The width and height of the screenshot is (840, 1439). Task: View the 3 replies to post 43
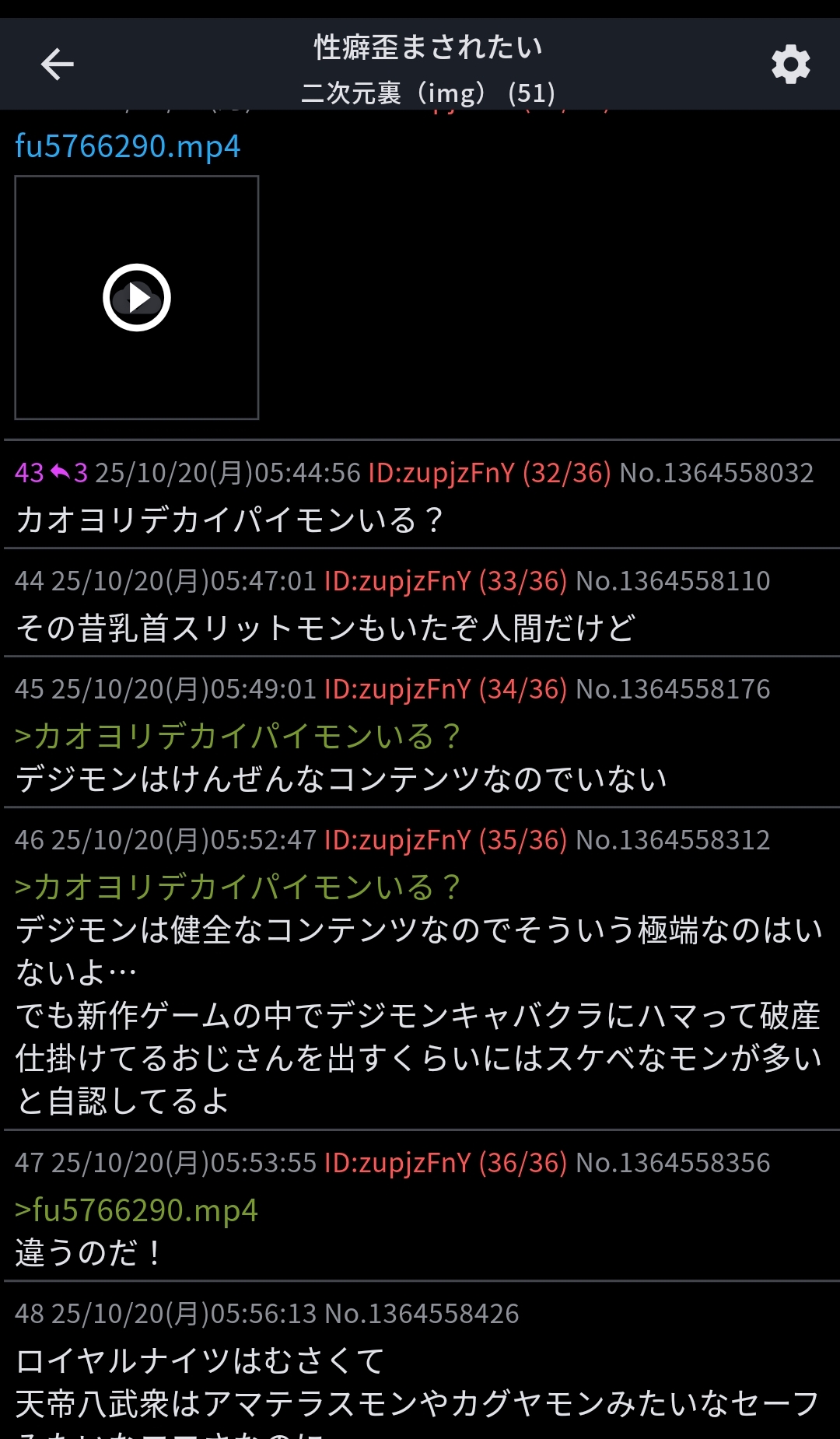tap(70, 473)
